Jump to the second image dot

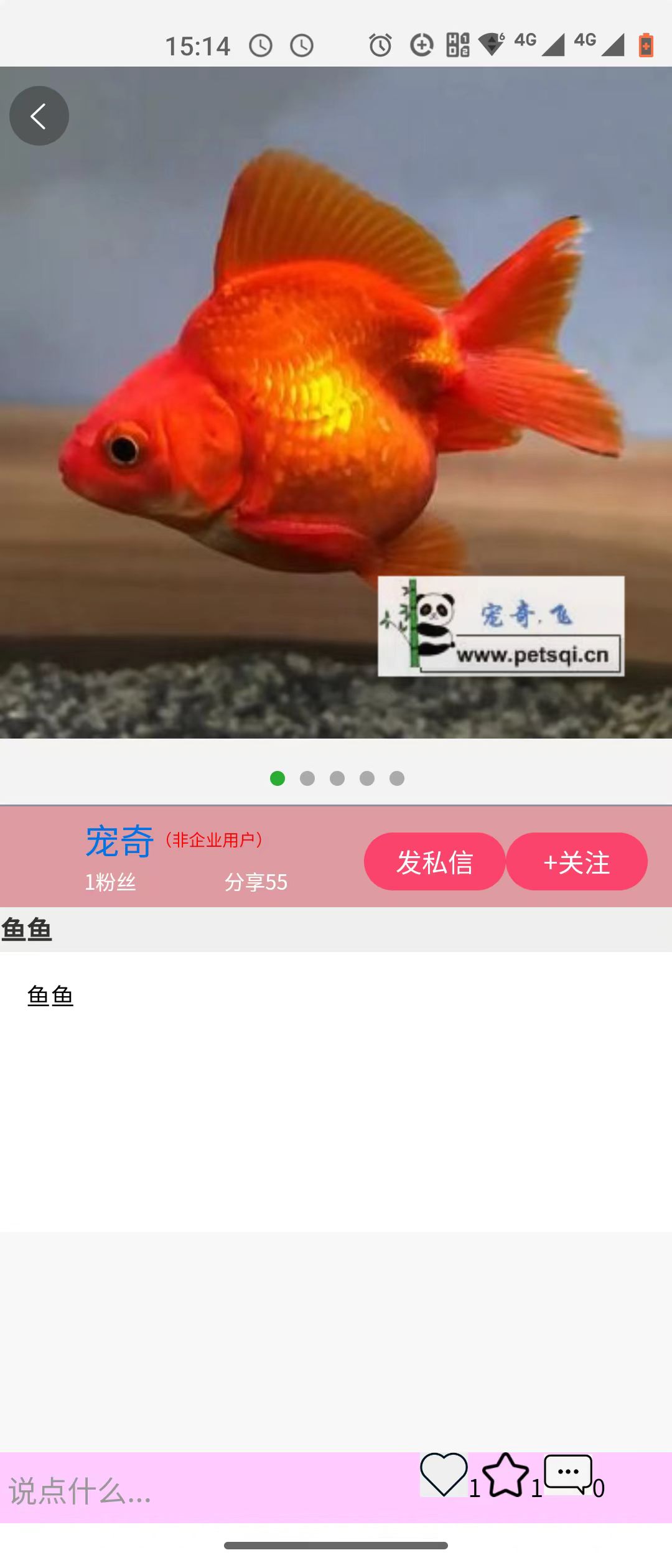pos(307,778)
